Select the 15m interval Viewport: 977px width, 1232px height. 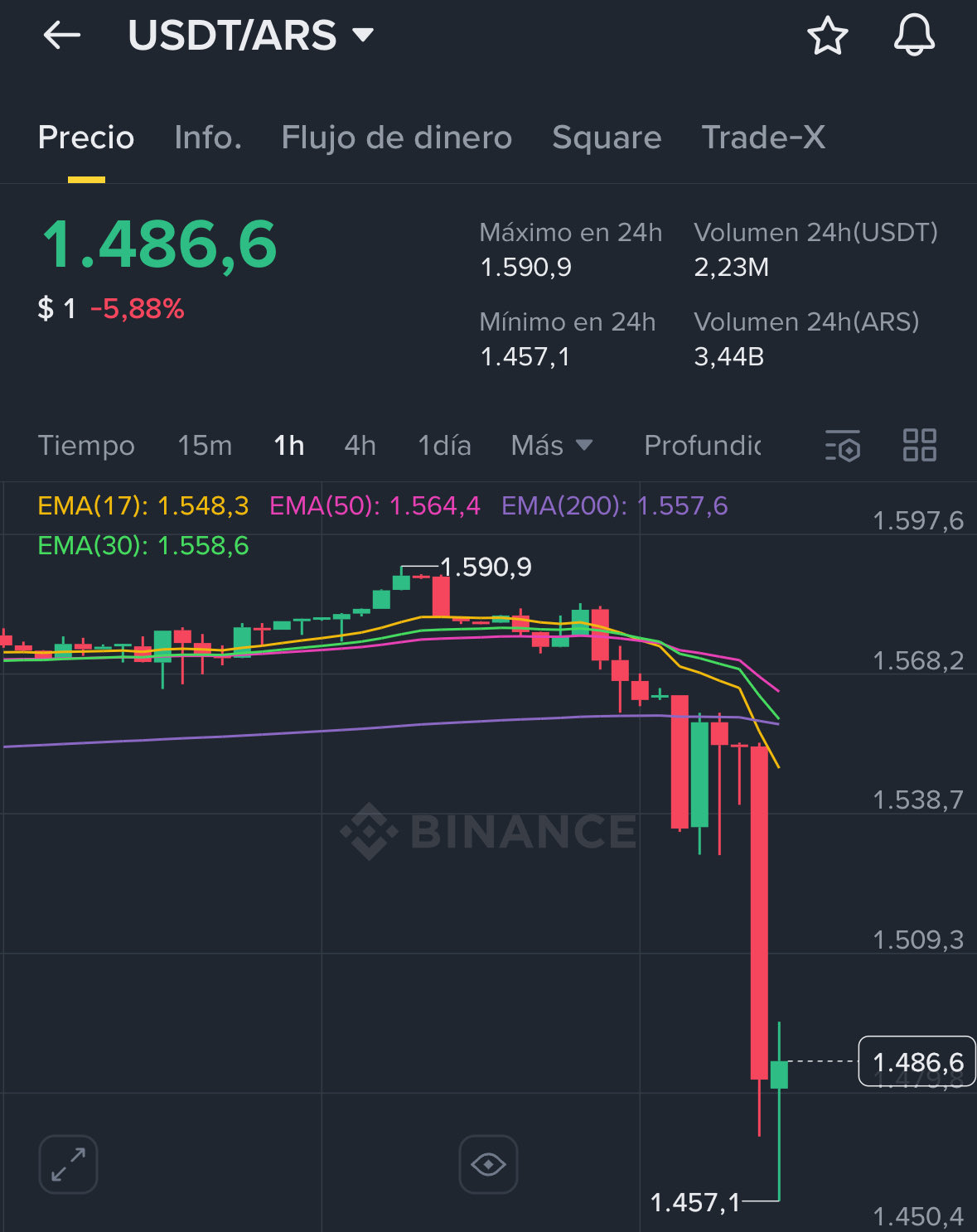[x=205, y=446]
